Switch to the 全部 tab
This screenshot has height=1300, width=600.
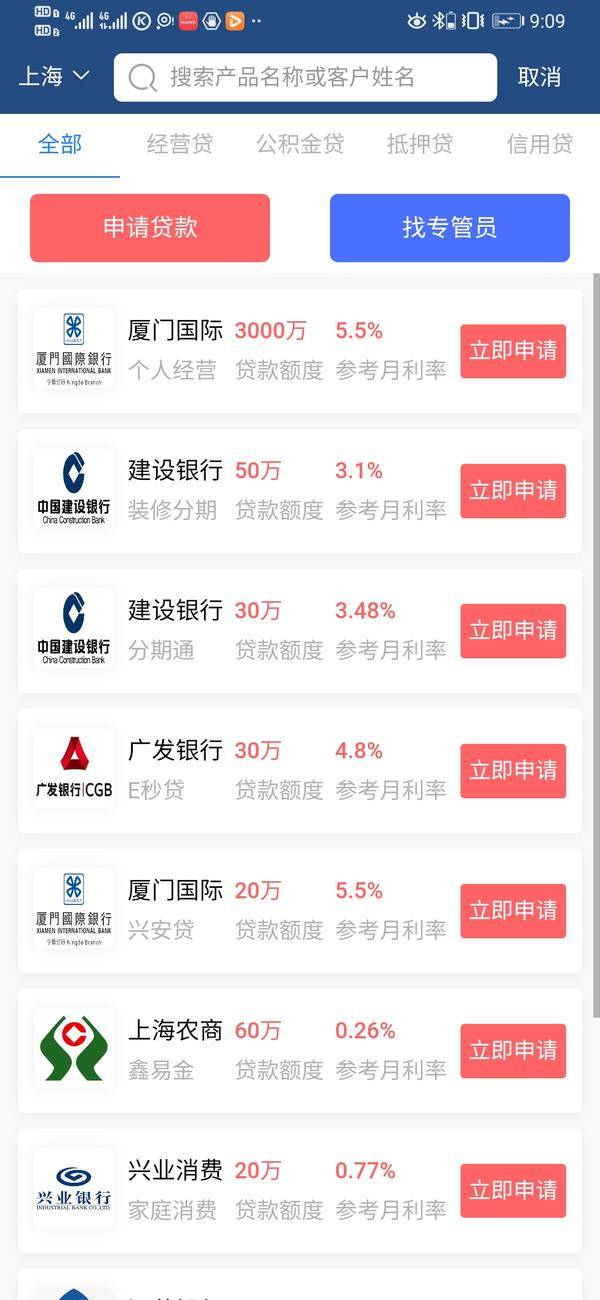[60, 144]
